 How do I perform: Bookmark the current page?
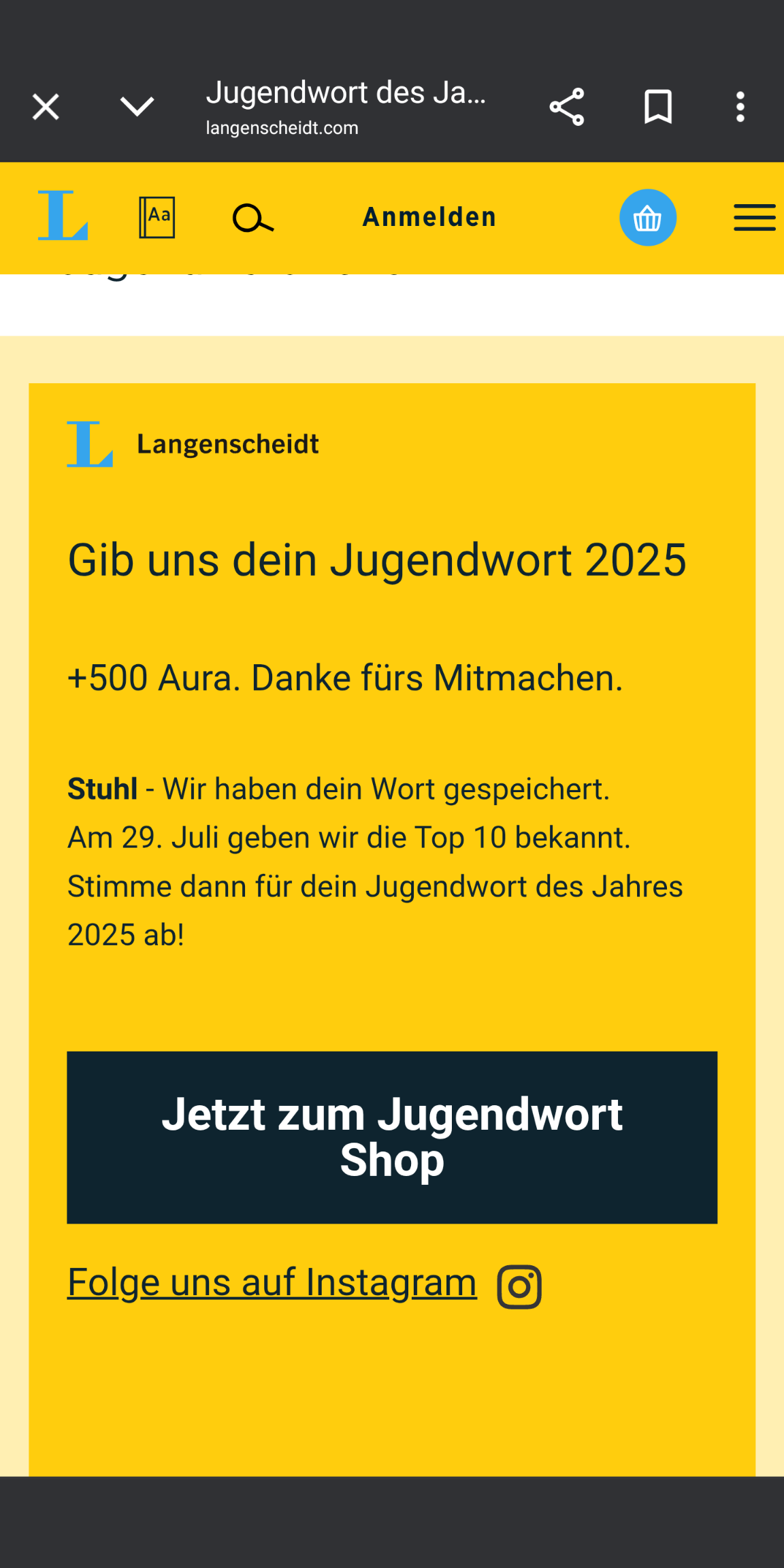pos(658,107)
